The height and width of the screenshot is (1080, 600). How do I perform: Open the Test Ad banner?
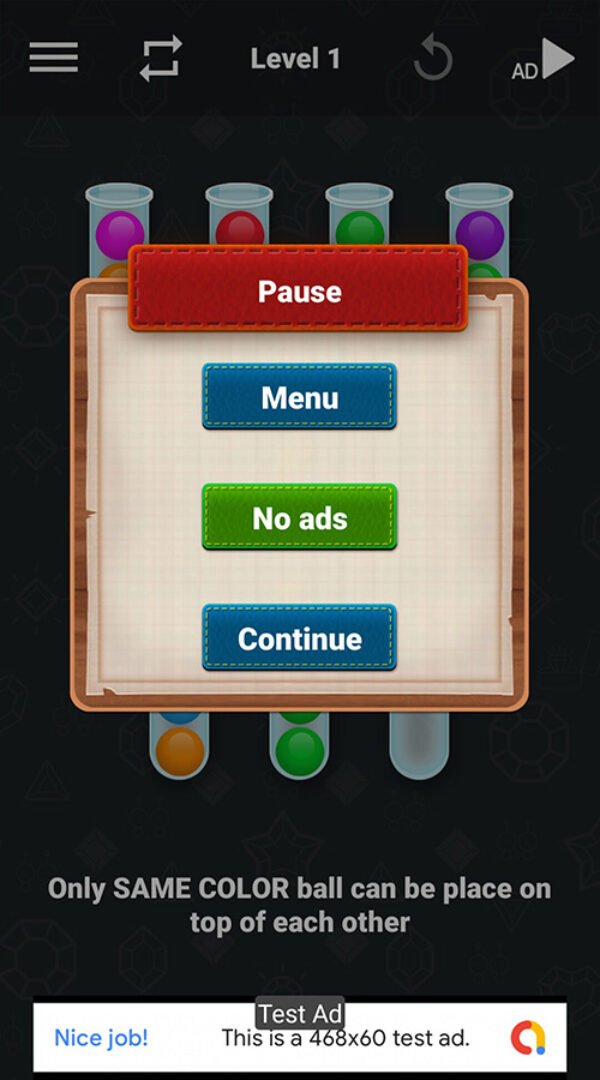click(299, 1037)
